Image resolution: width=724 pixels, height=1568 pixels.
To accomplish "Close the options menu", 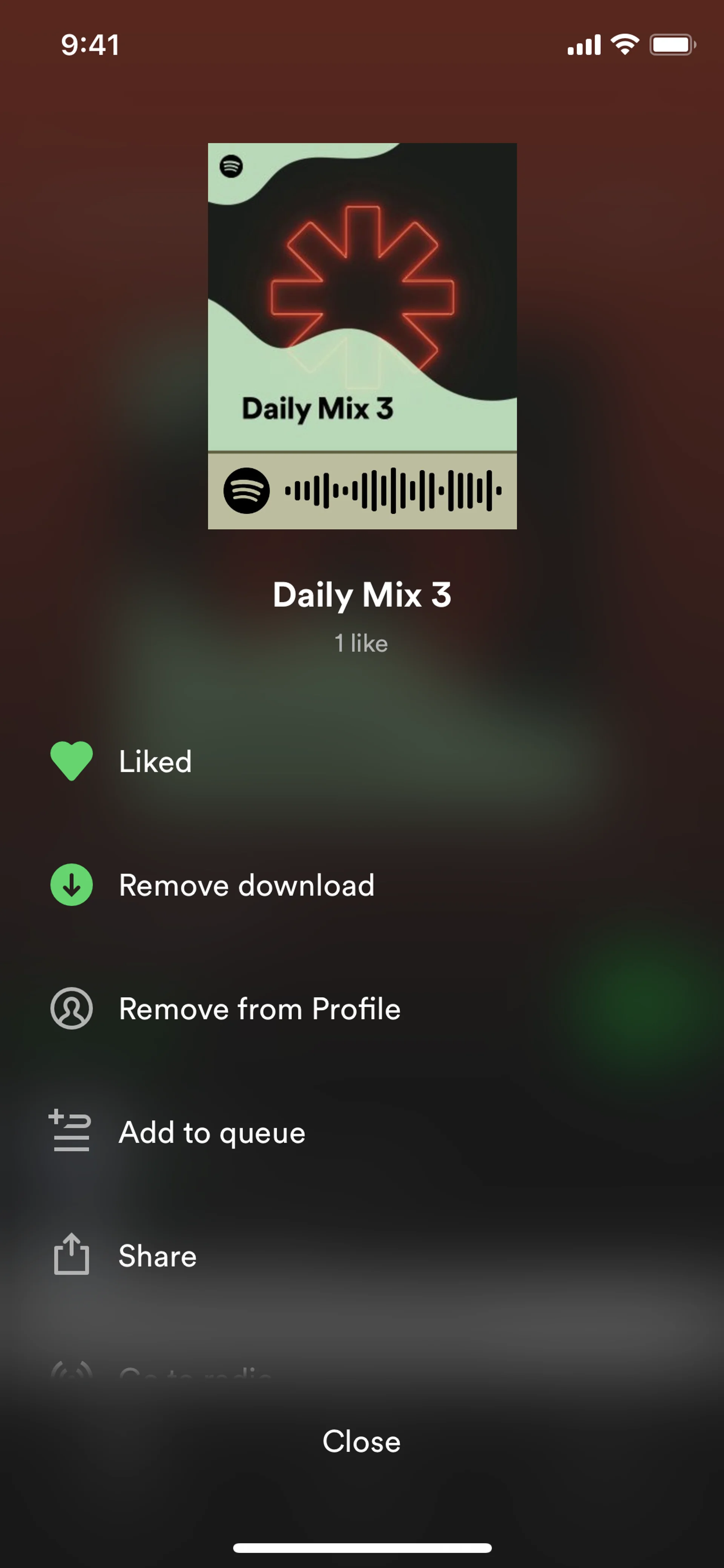I will (x=361, y=1441).
